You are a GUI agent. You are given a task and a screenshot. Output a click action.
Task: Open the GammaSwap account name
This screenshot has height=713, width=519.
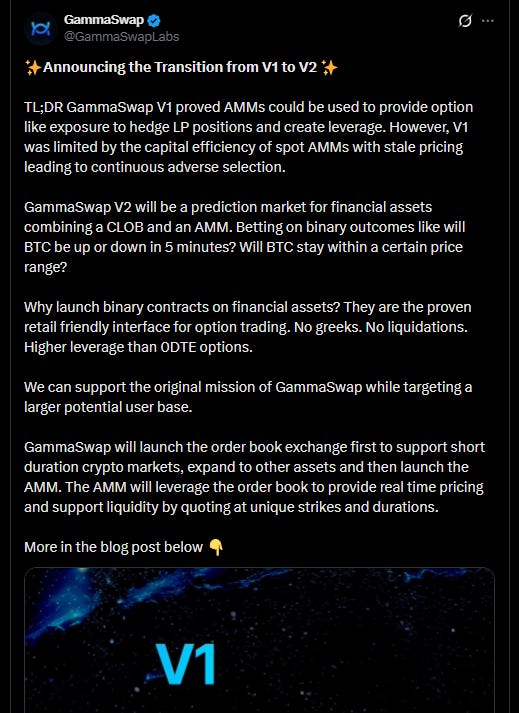click(104, 20)
